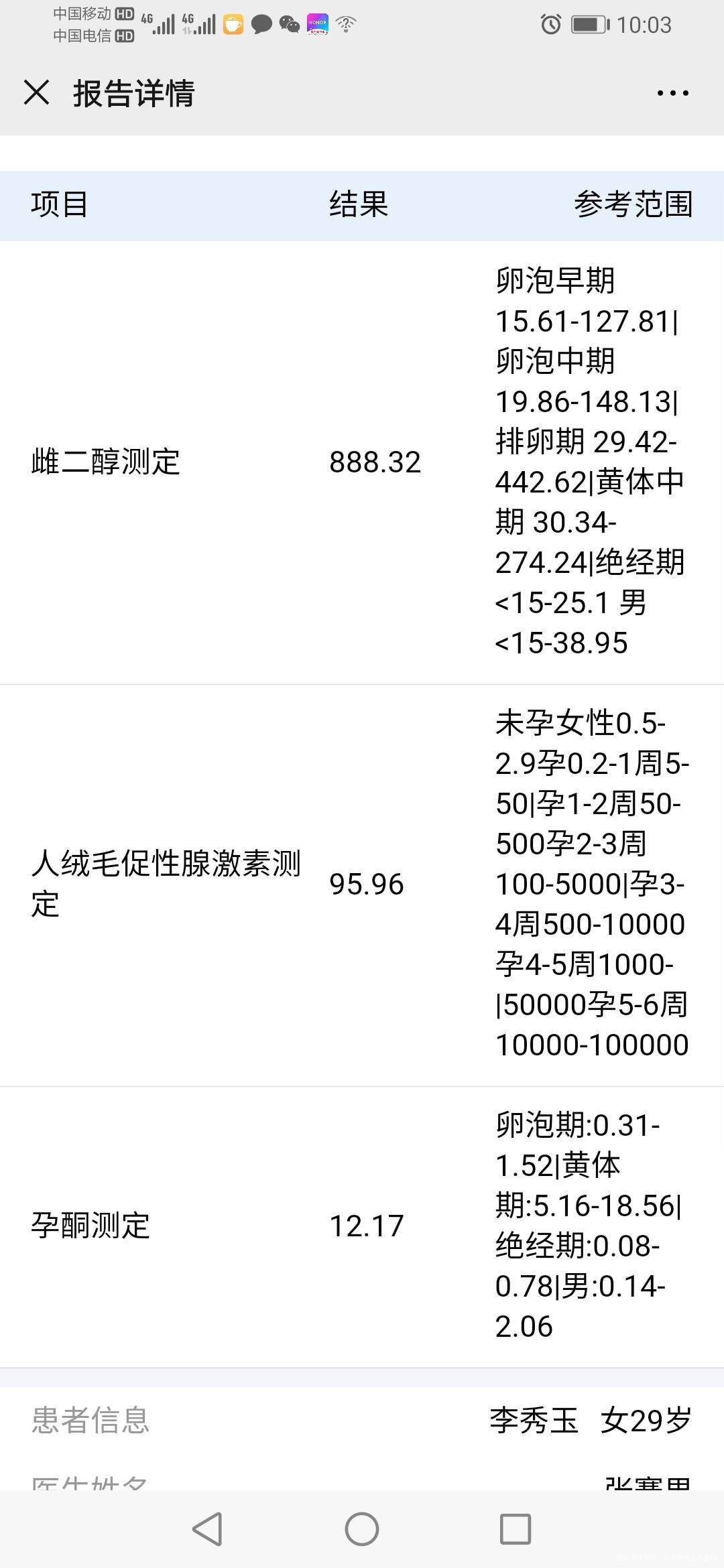724x1568 pixels.
Task: Select the 参考范围 column header
Action: coord(633,204)
